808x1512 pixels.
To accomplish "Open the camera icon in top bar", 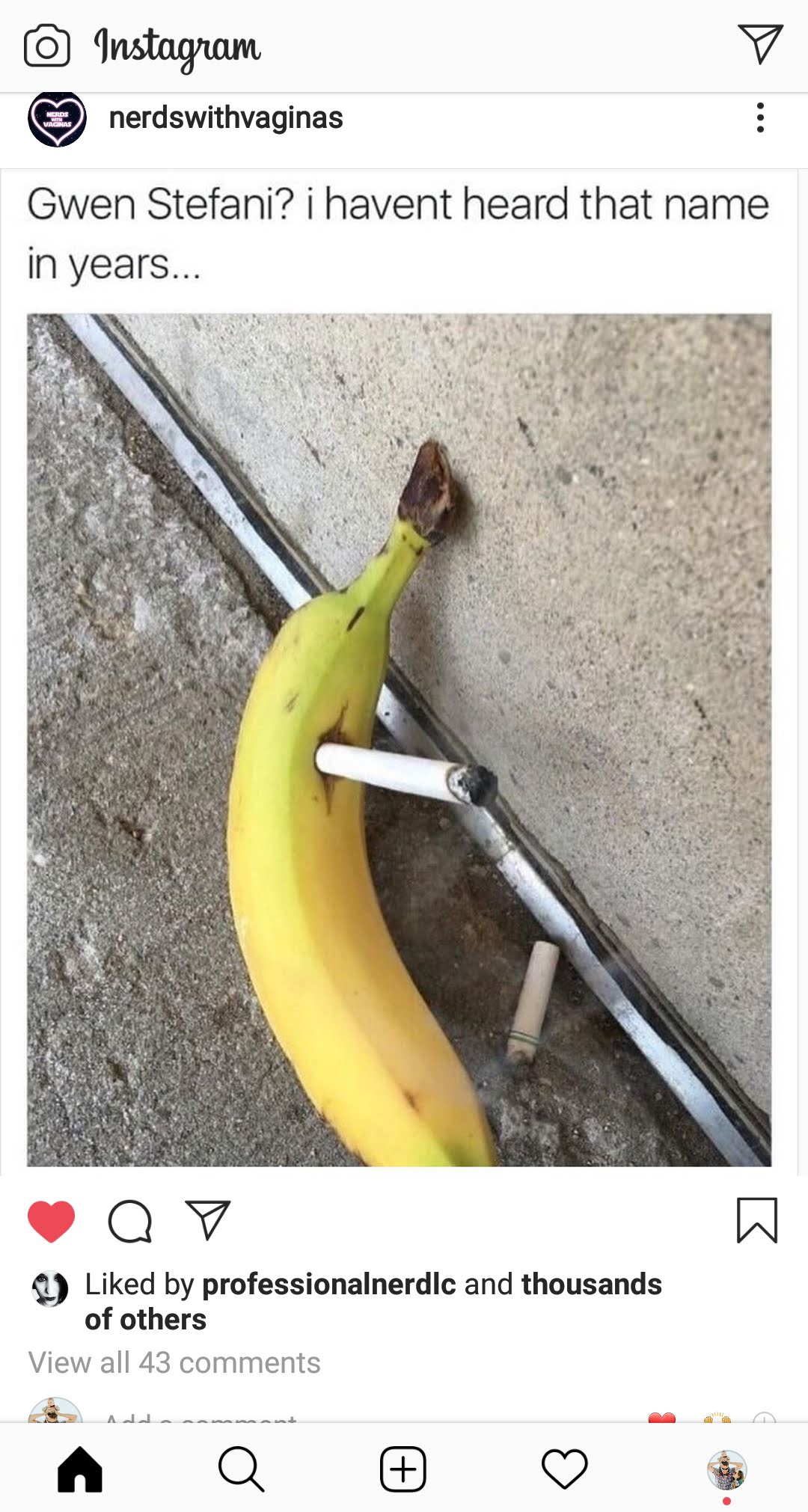I will click(47, 46).
